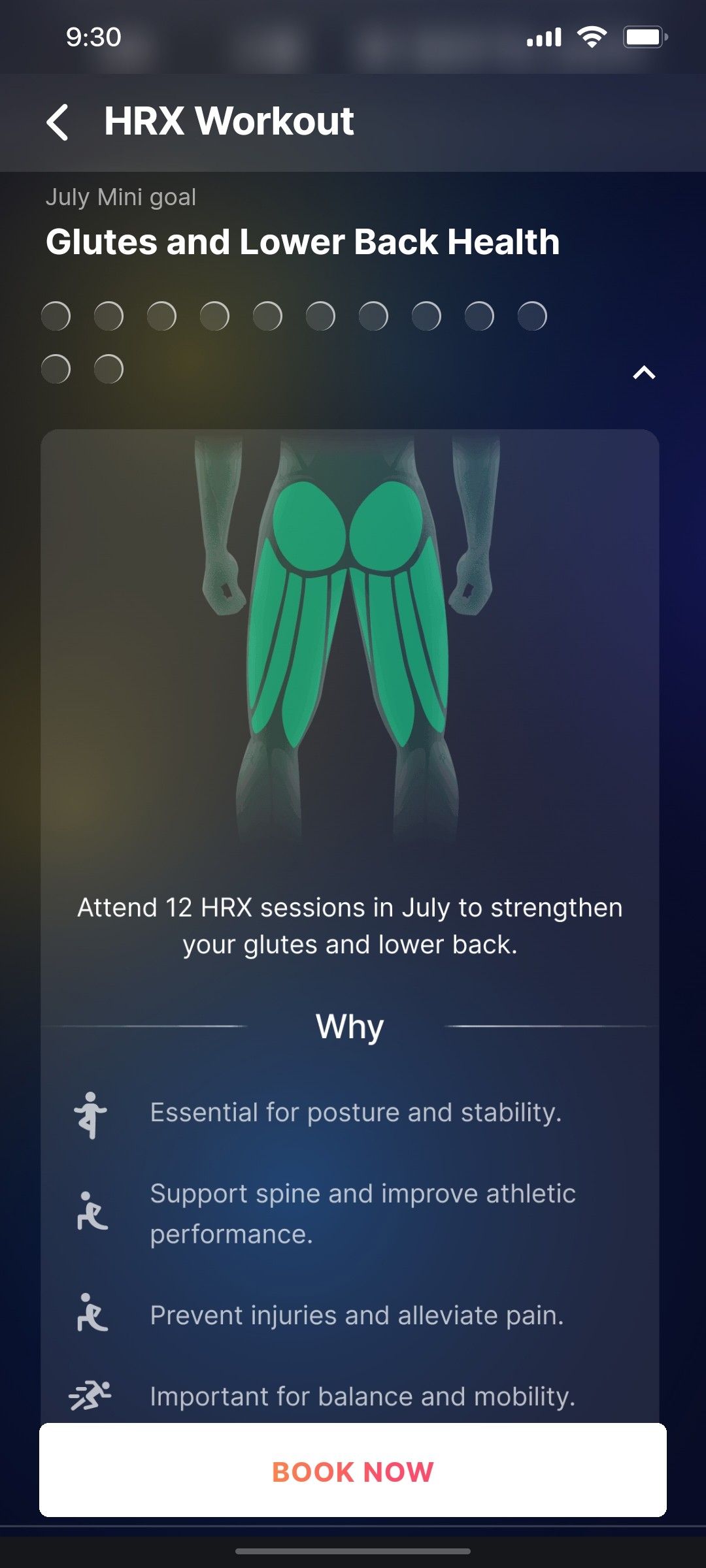The width and height of the screenshot is (706, 1568).
Task: Click the Wi-Fi indicator in status bar
Action: pos(592,37)
